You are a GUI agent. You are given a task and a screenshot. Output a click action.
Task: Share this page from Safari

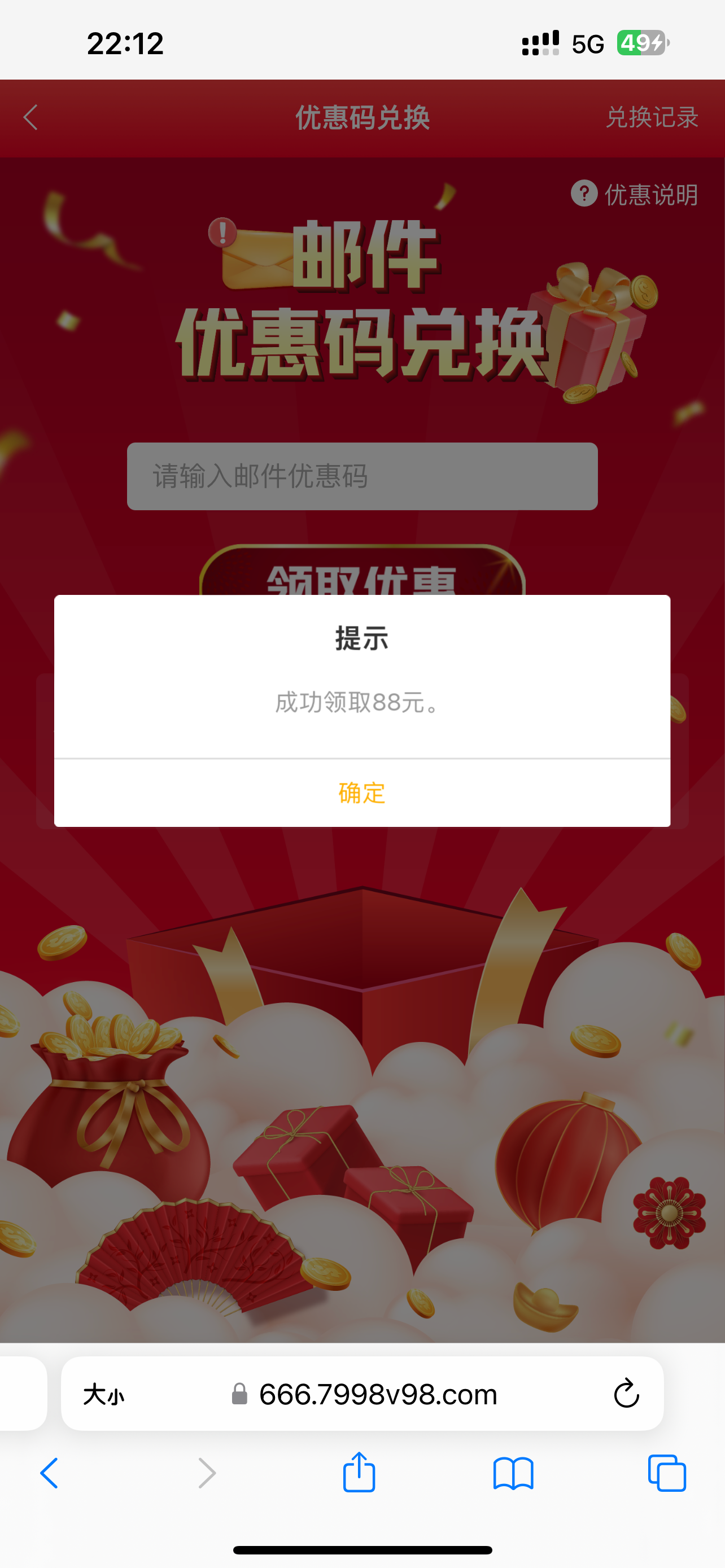tap(359, 1473)
